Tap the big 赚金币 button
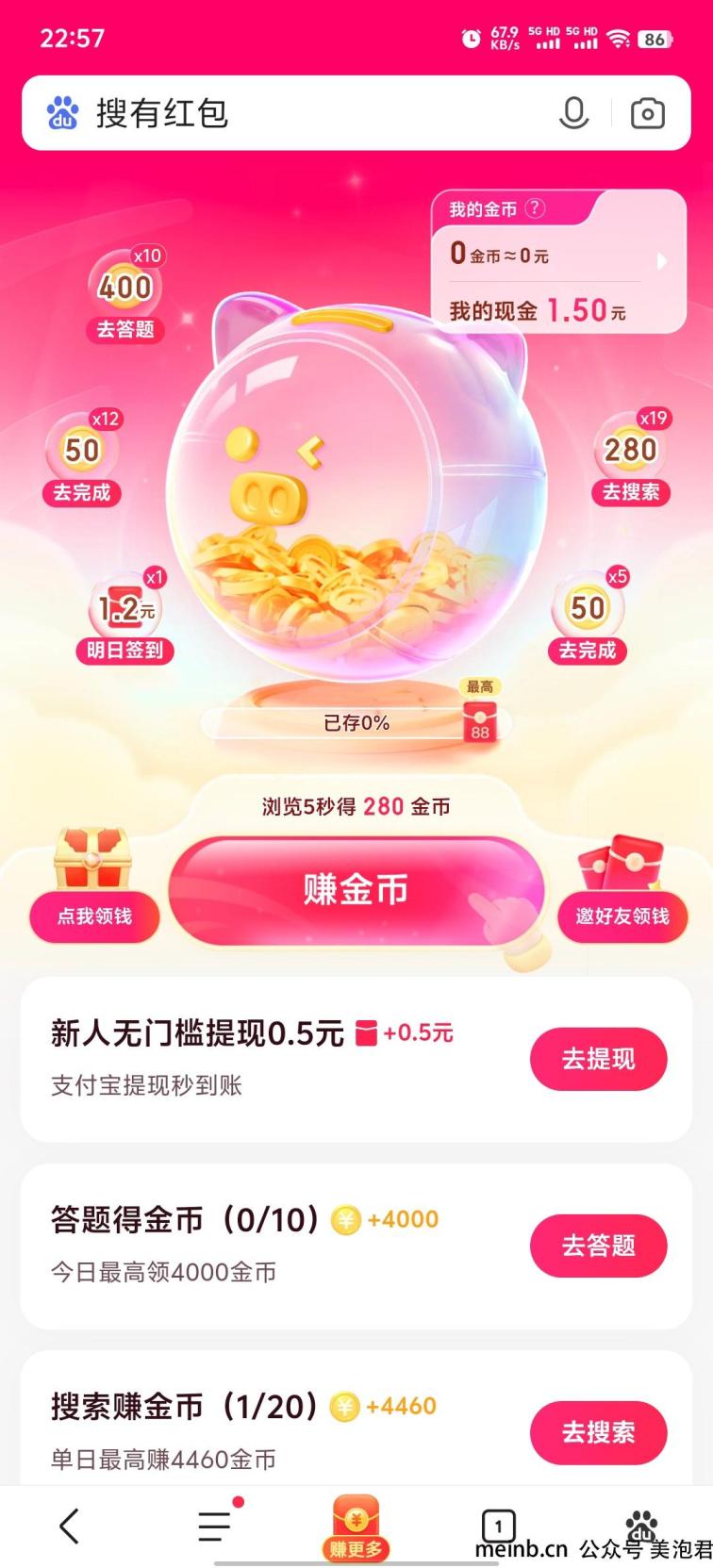 (x=356, y=889)
